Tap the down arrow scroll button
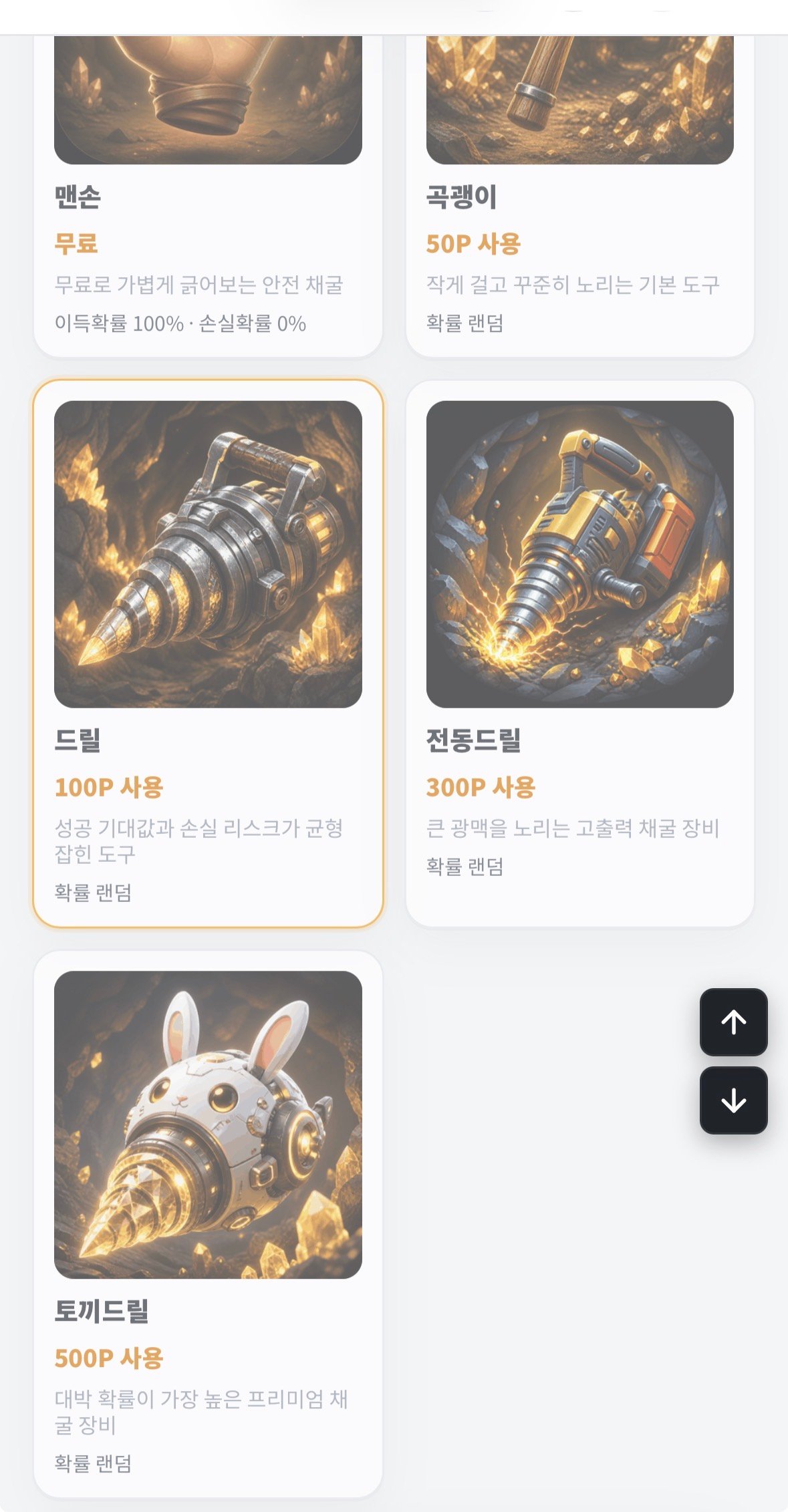Viewport: 788px width, 1512px height. pyautogui.click(x=733, y=1100)
